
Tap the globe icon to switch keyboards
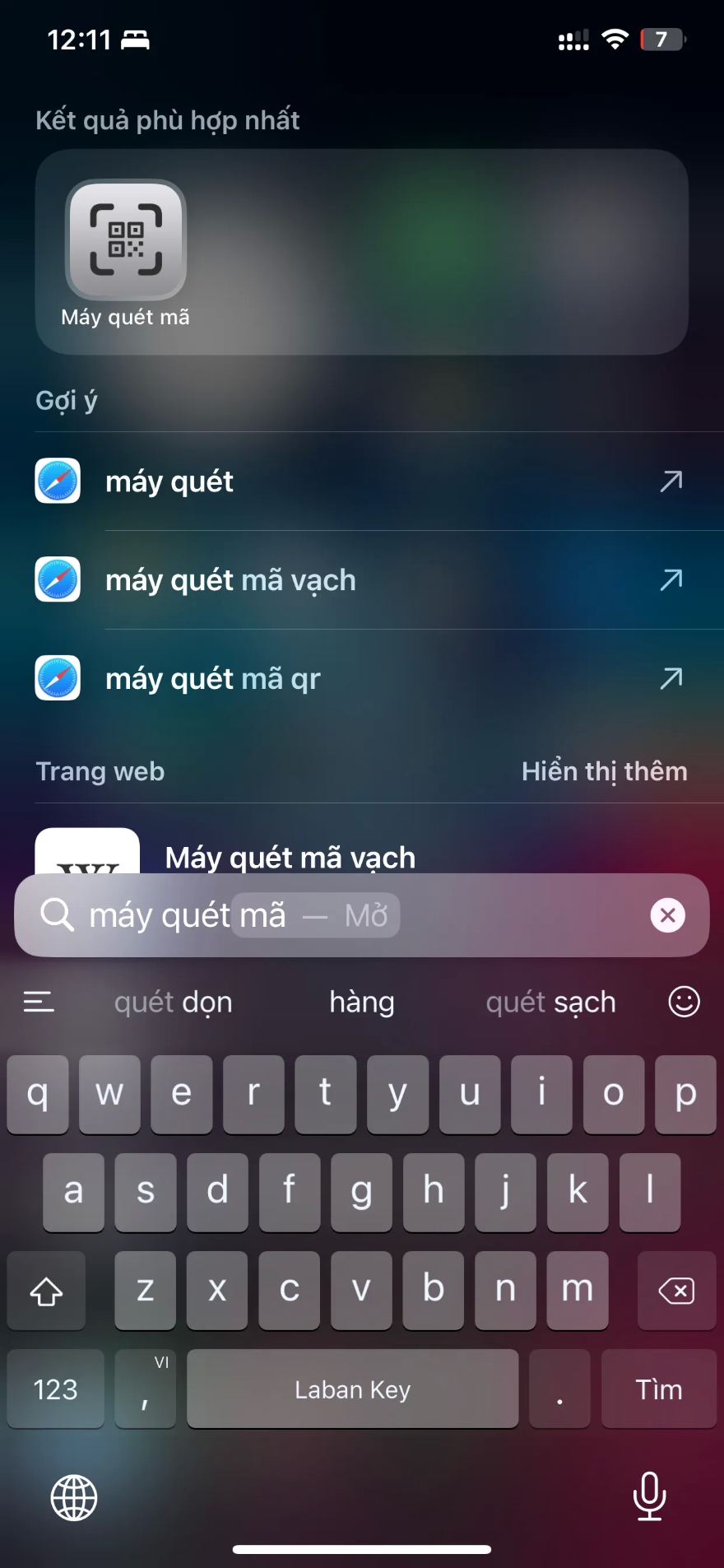[72, 1497]
